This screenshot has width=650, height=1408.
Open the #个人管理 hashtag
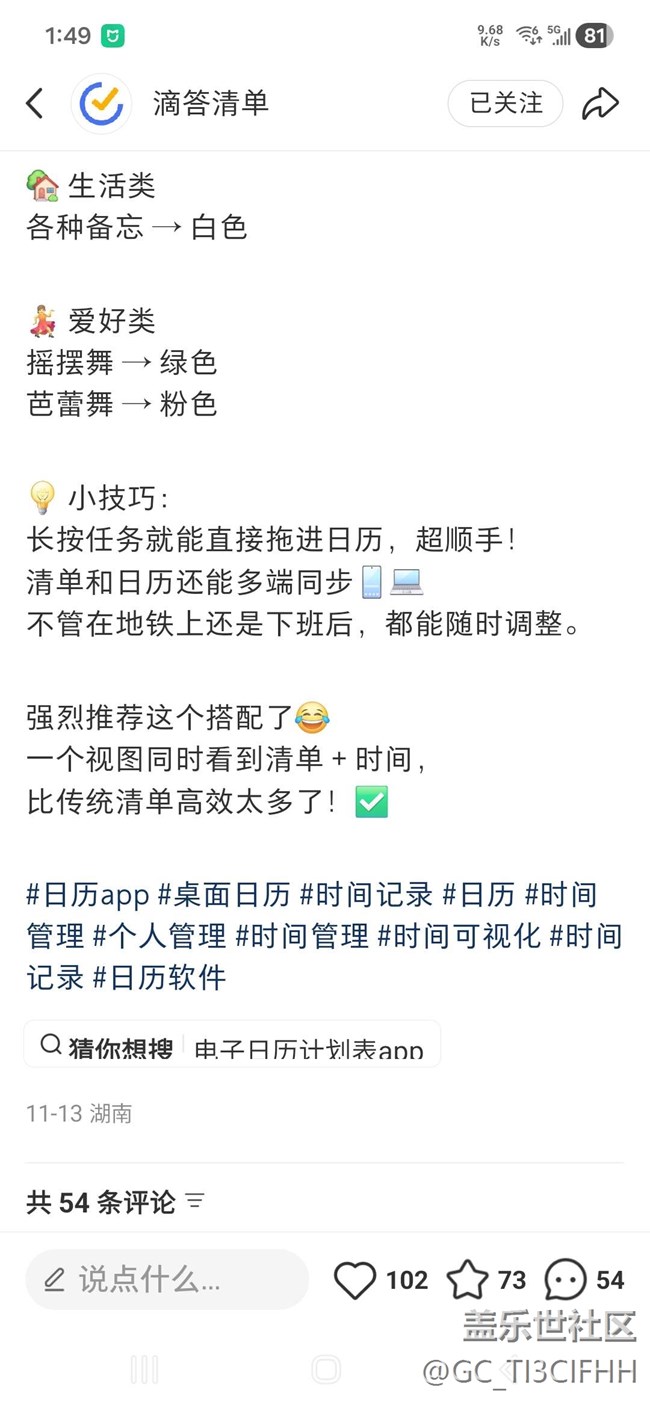pos(159,936)
